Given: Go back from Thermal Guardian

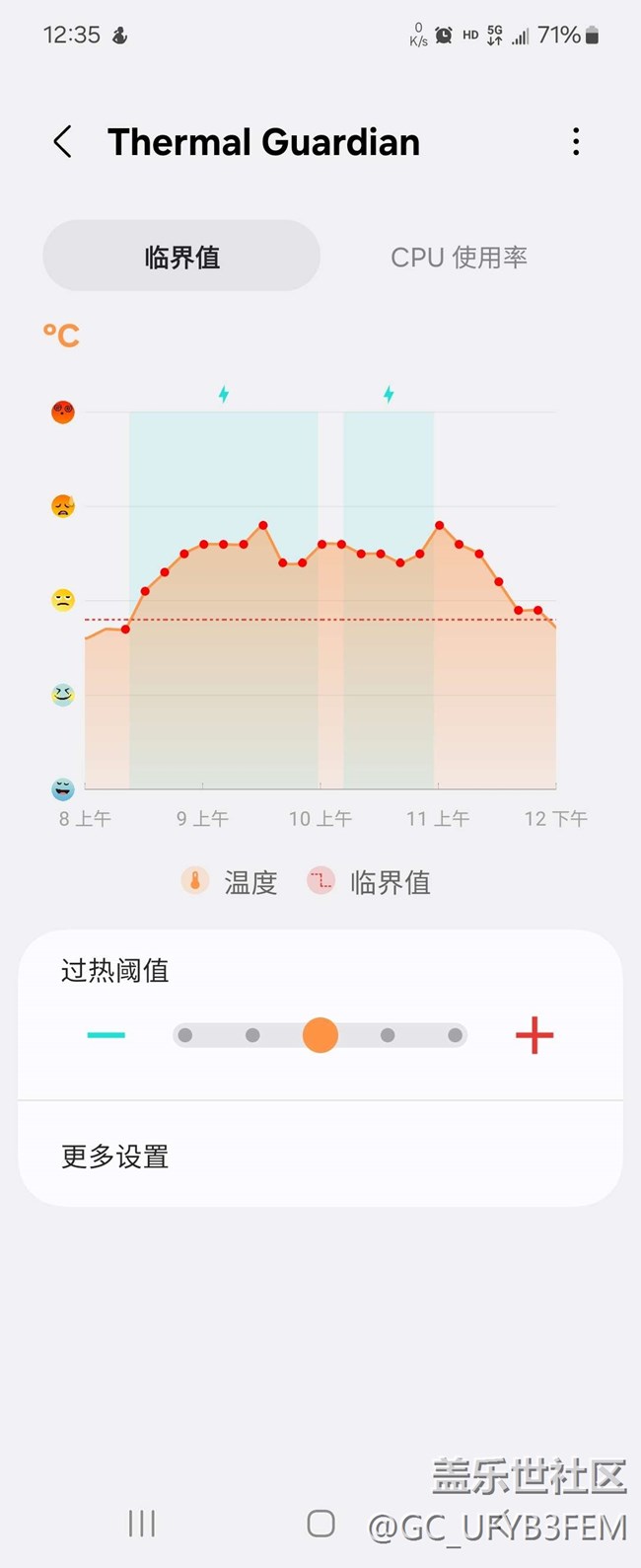Looking at the screenshot, I should point(62,142).
